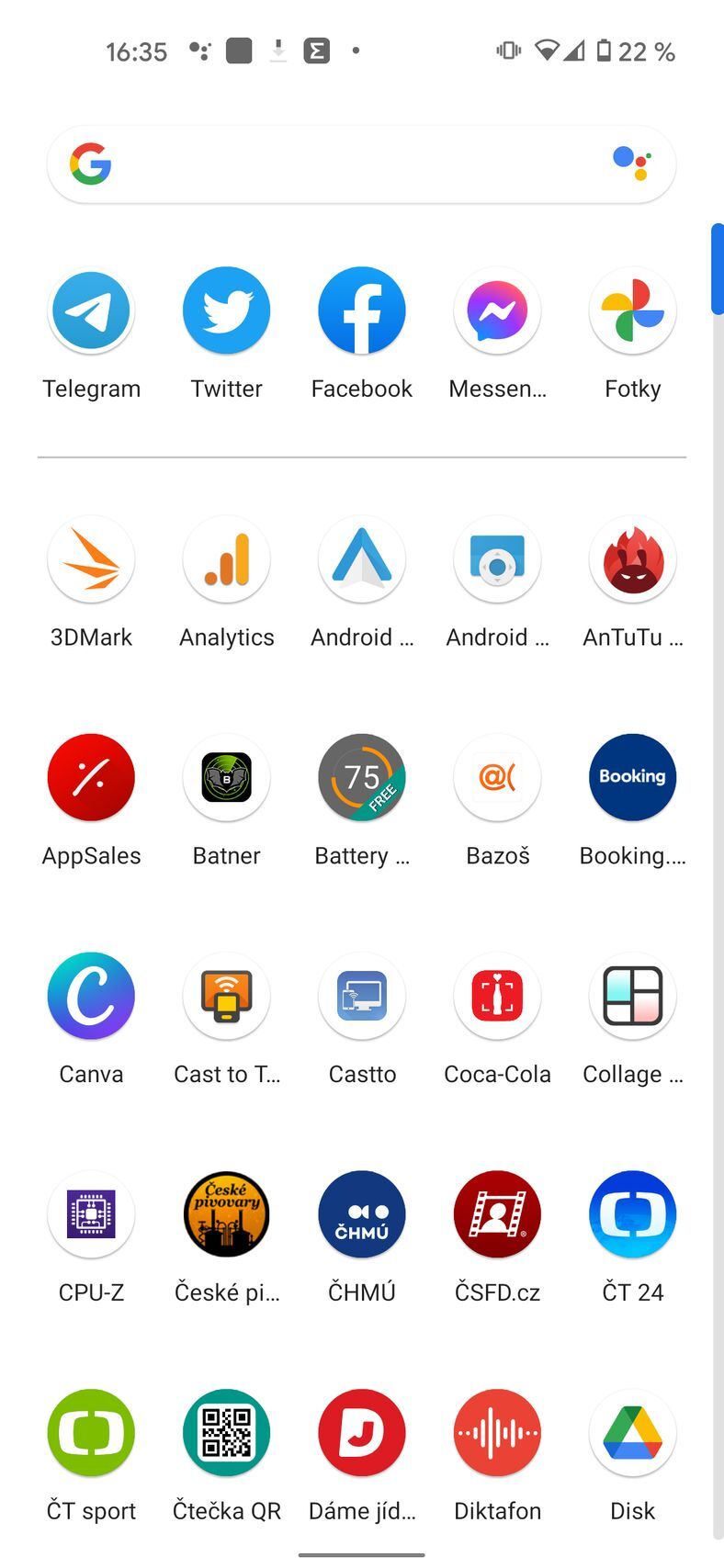Launch the Coca-Cola app
The width and height of the screenshot is (724, 1568).
[497, 996]
